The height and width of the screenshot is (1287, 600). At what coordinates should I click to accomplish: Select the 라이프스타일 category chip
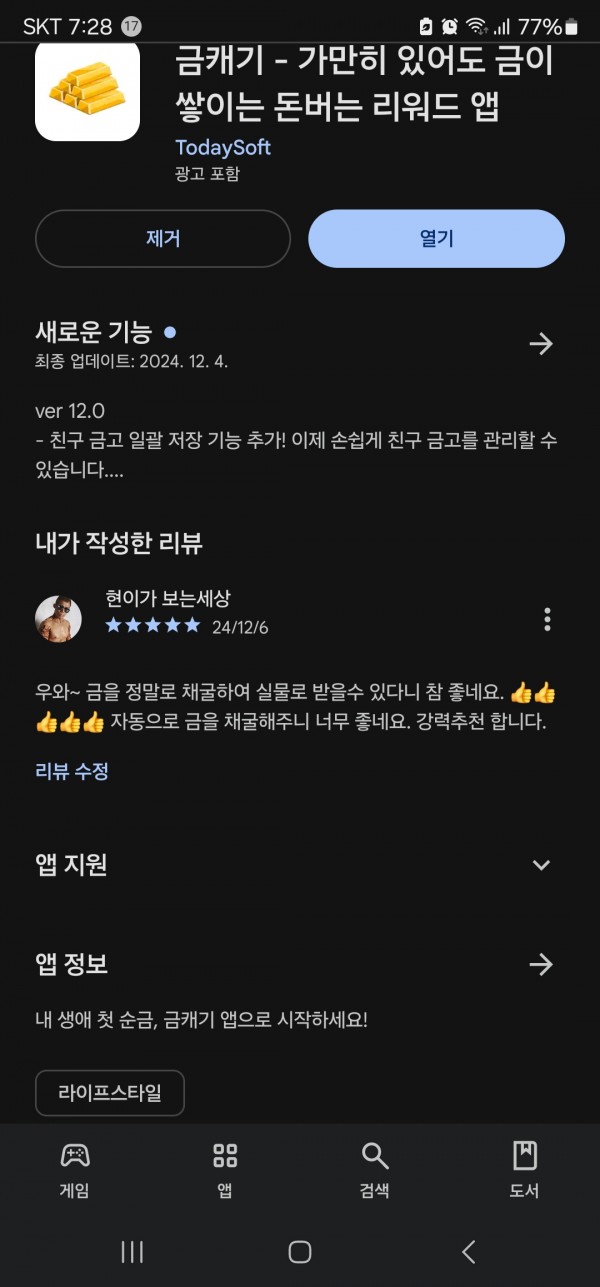pyautogui.click(x=110, y=1093)
